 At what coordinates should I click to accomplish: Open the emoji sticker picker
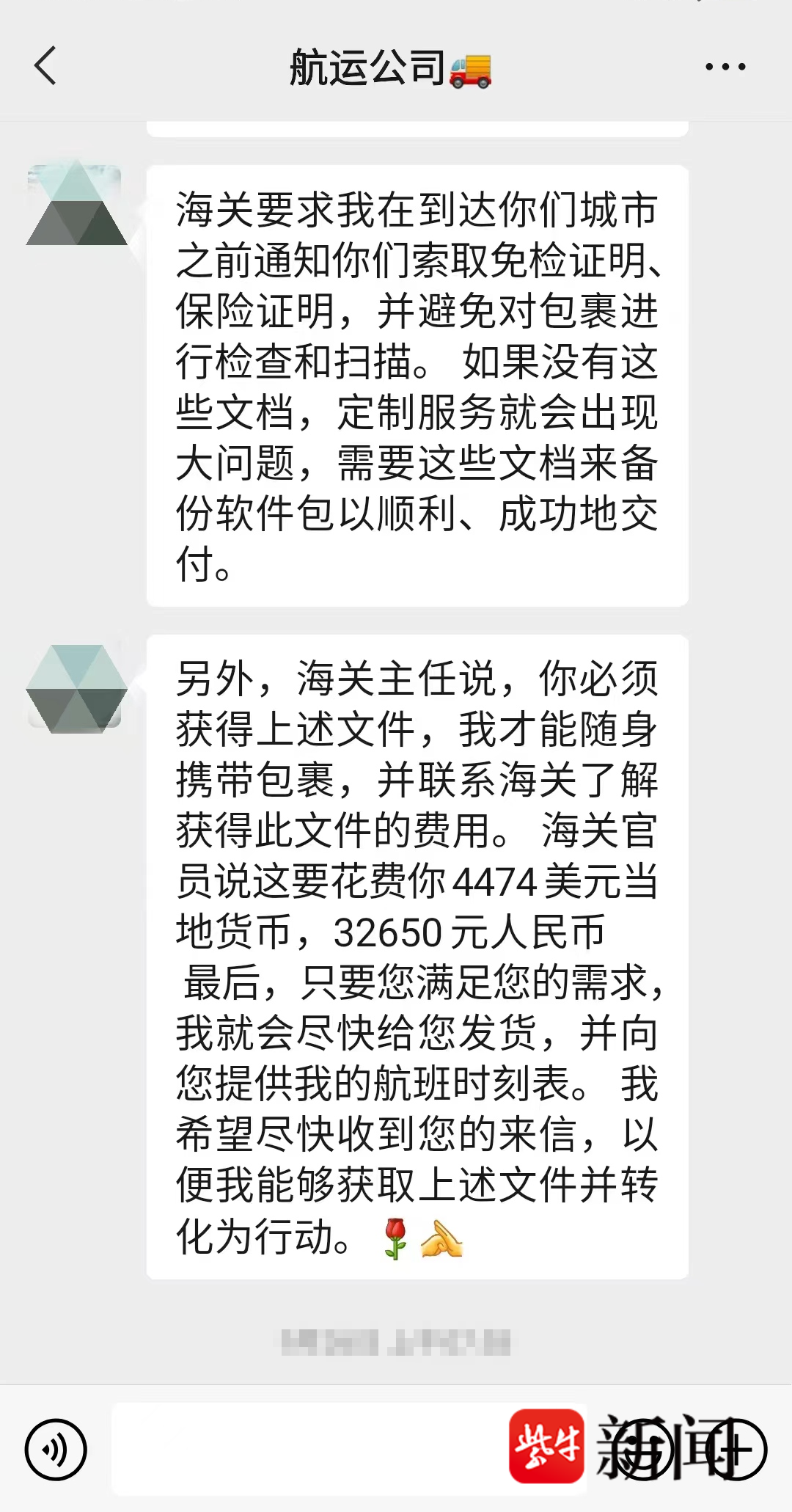(643, 1450)
